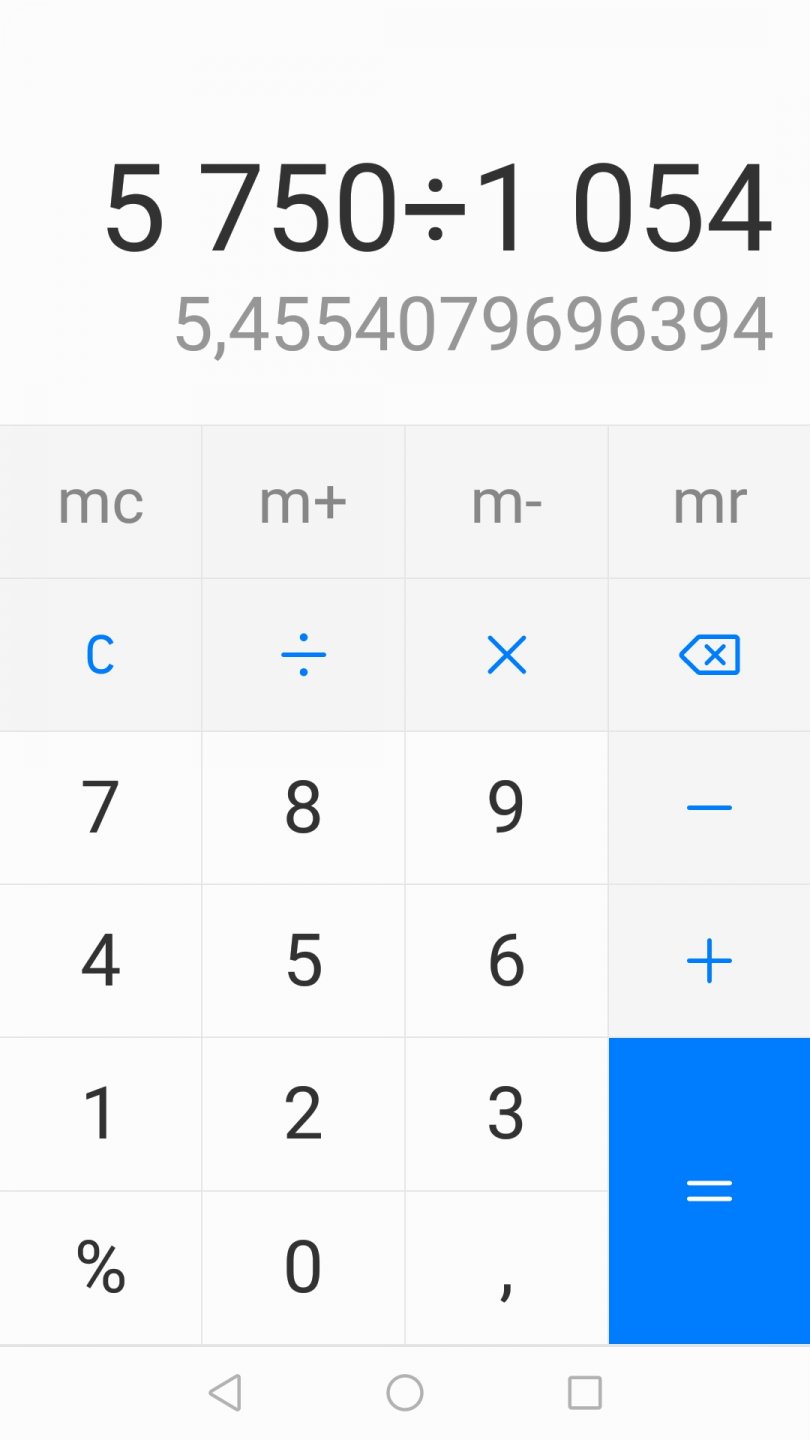This screenshot has height=1440, width=810.
Task: Go back using the navigation bar
Action: click(225, 1392)
